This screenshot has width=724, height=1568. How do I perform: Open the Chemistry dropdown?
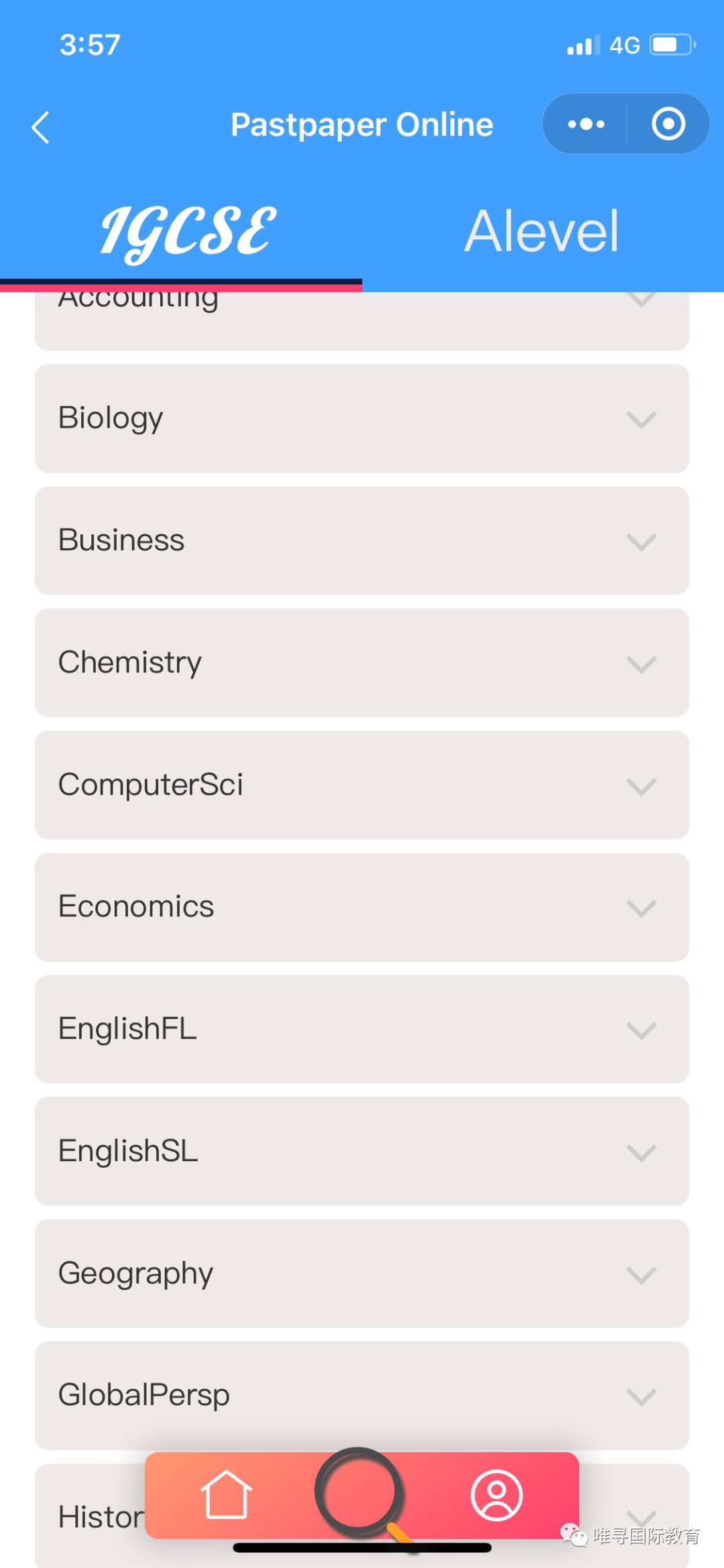(362, 662)
